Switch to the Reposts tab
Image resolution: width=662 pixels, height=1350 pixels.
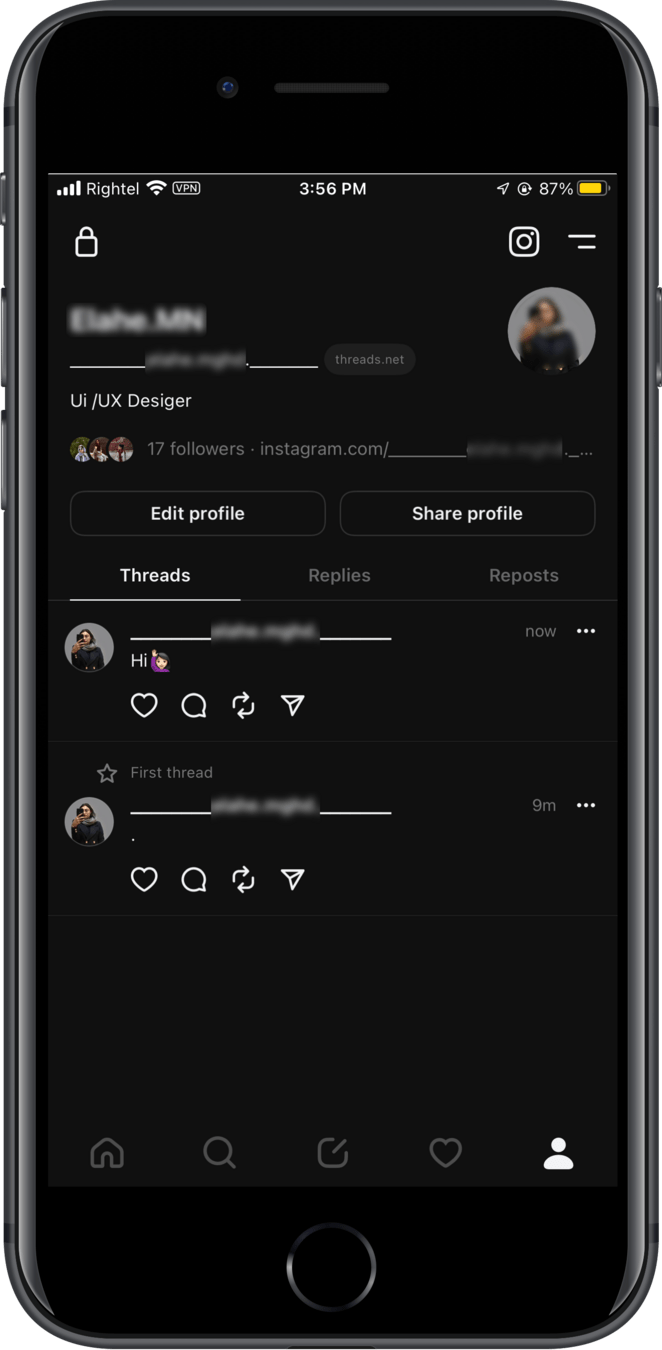523,575
